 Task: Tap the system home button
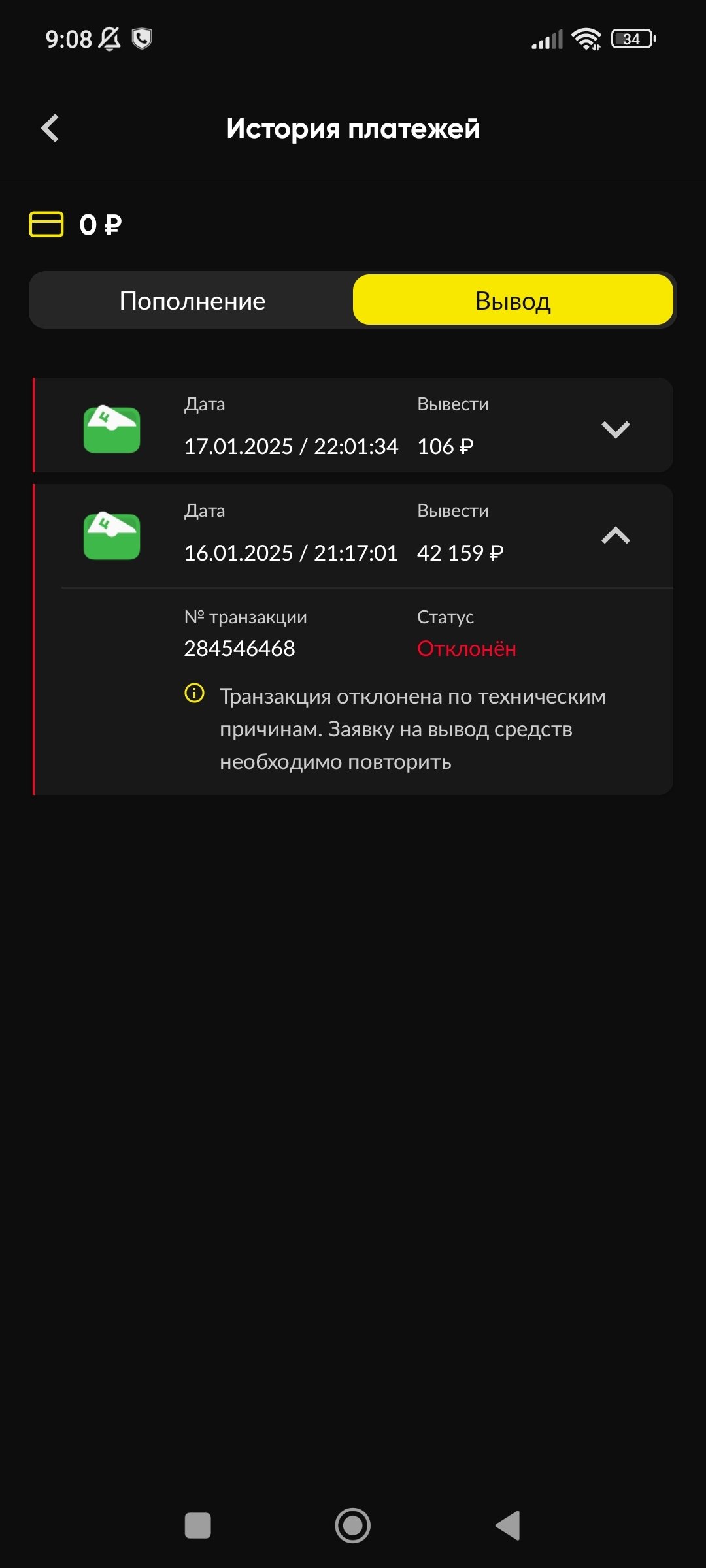point(352,1526)
